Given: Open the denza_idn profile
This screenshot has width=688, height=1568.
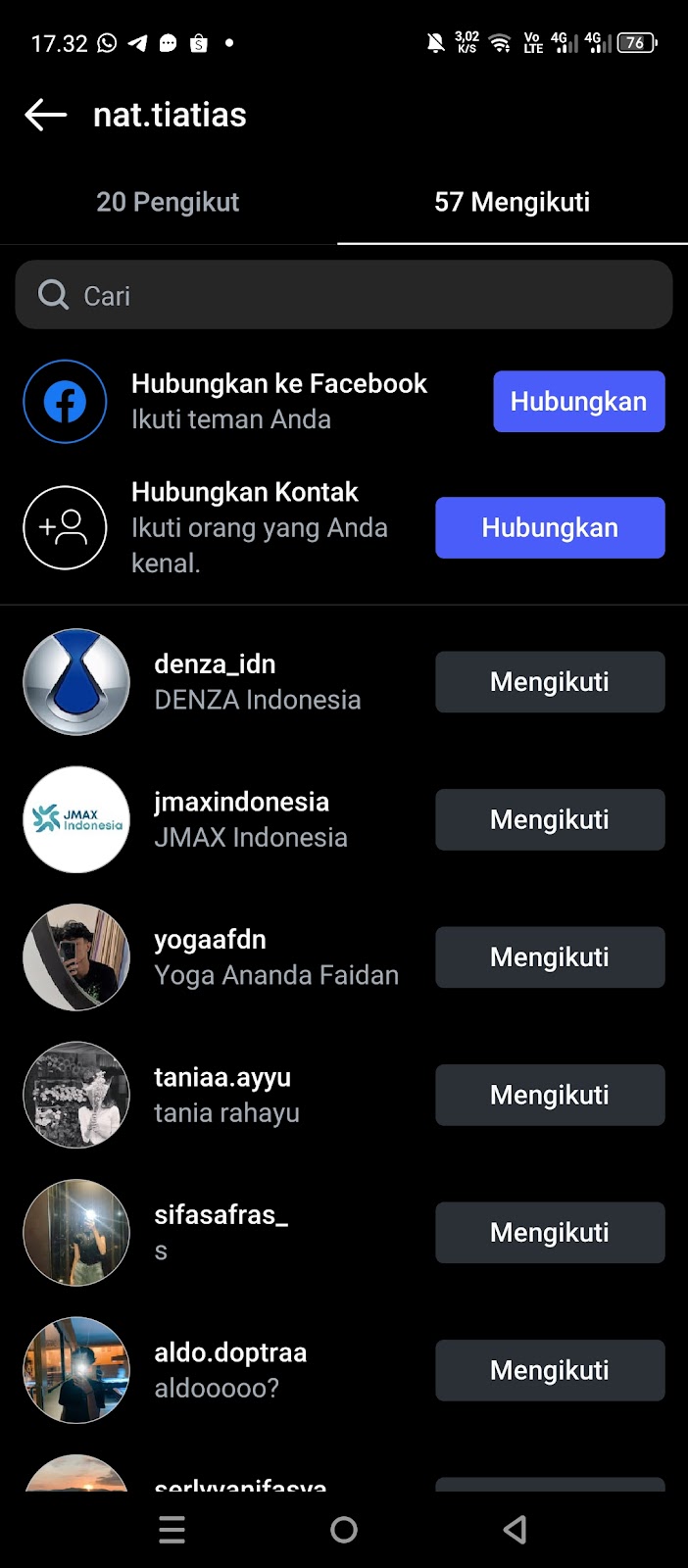Looking at the screenshot, I should (x=215, y=664).
